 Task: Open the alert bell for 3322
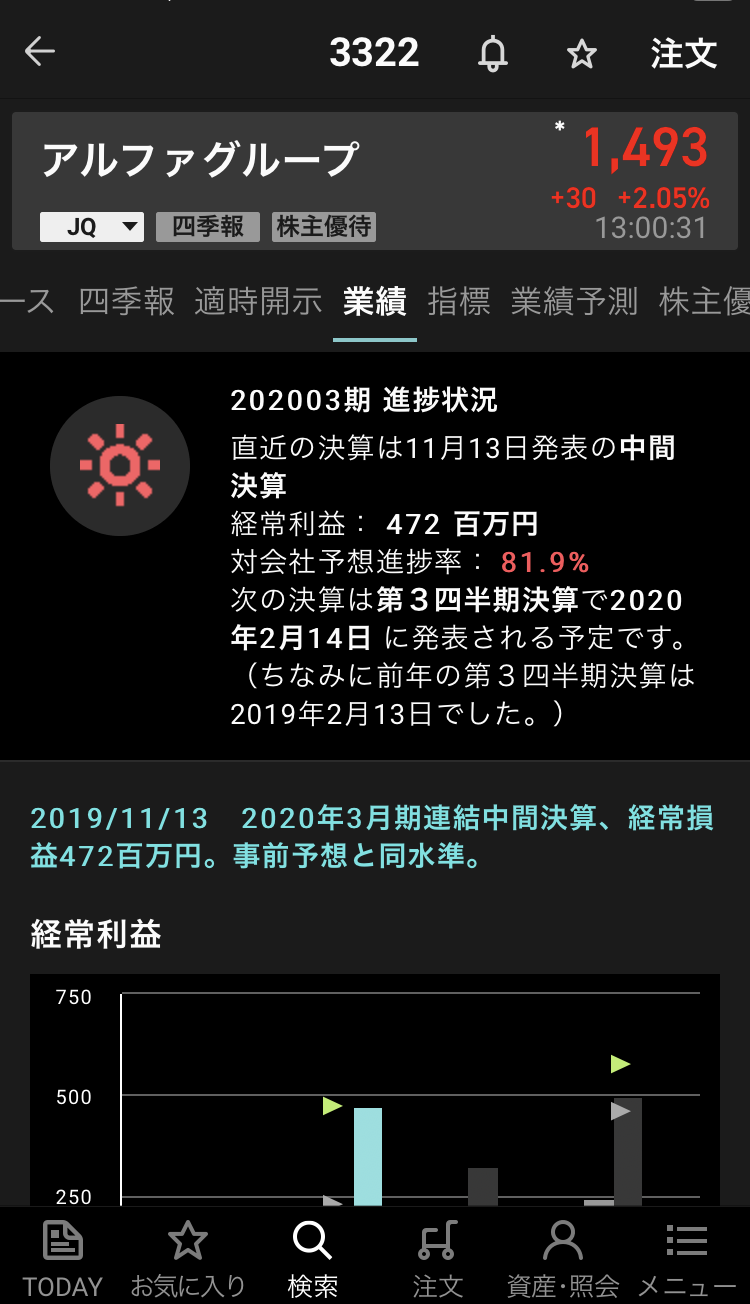point(492,53)
